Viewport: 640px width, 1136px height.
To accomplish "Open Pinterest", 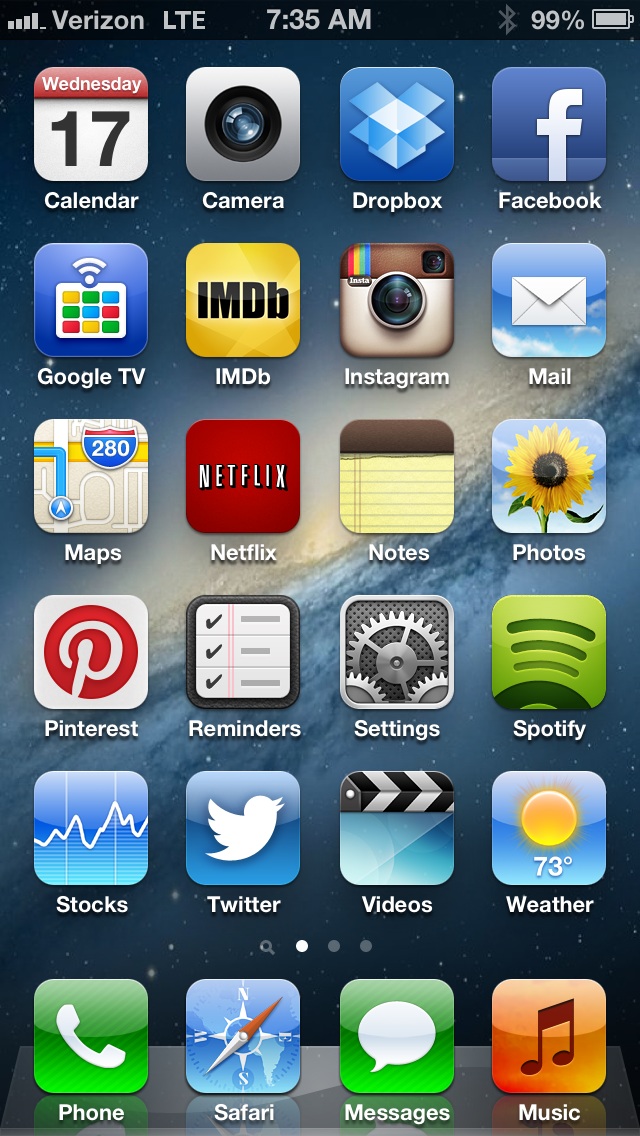I will (91, 652).
